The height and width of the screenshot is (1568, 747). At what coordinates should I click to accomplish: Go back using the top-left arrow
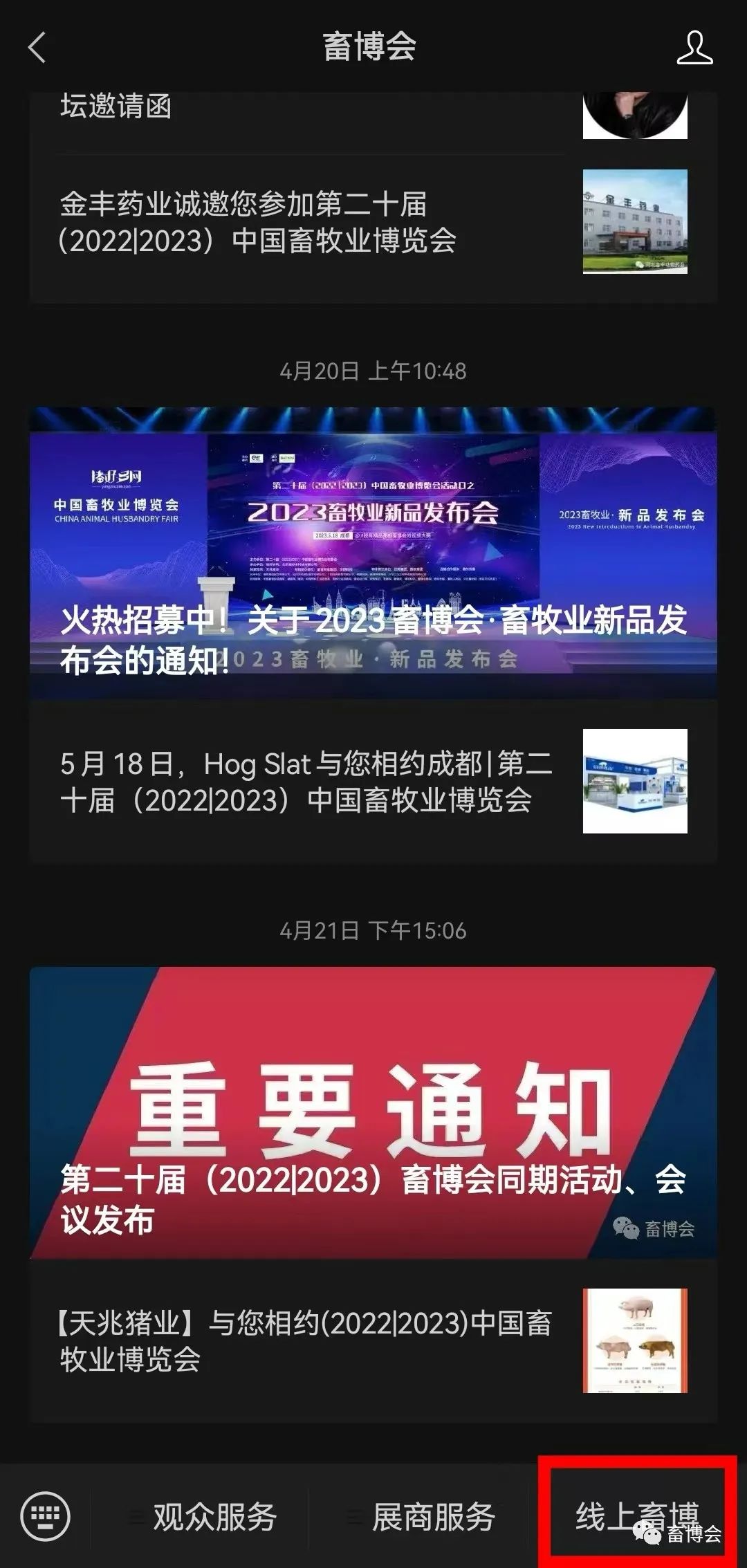(37, 48)
